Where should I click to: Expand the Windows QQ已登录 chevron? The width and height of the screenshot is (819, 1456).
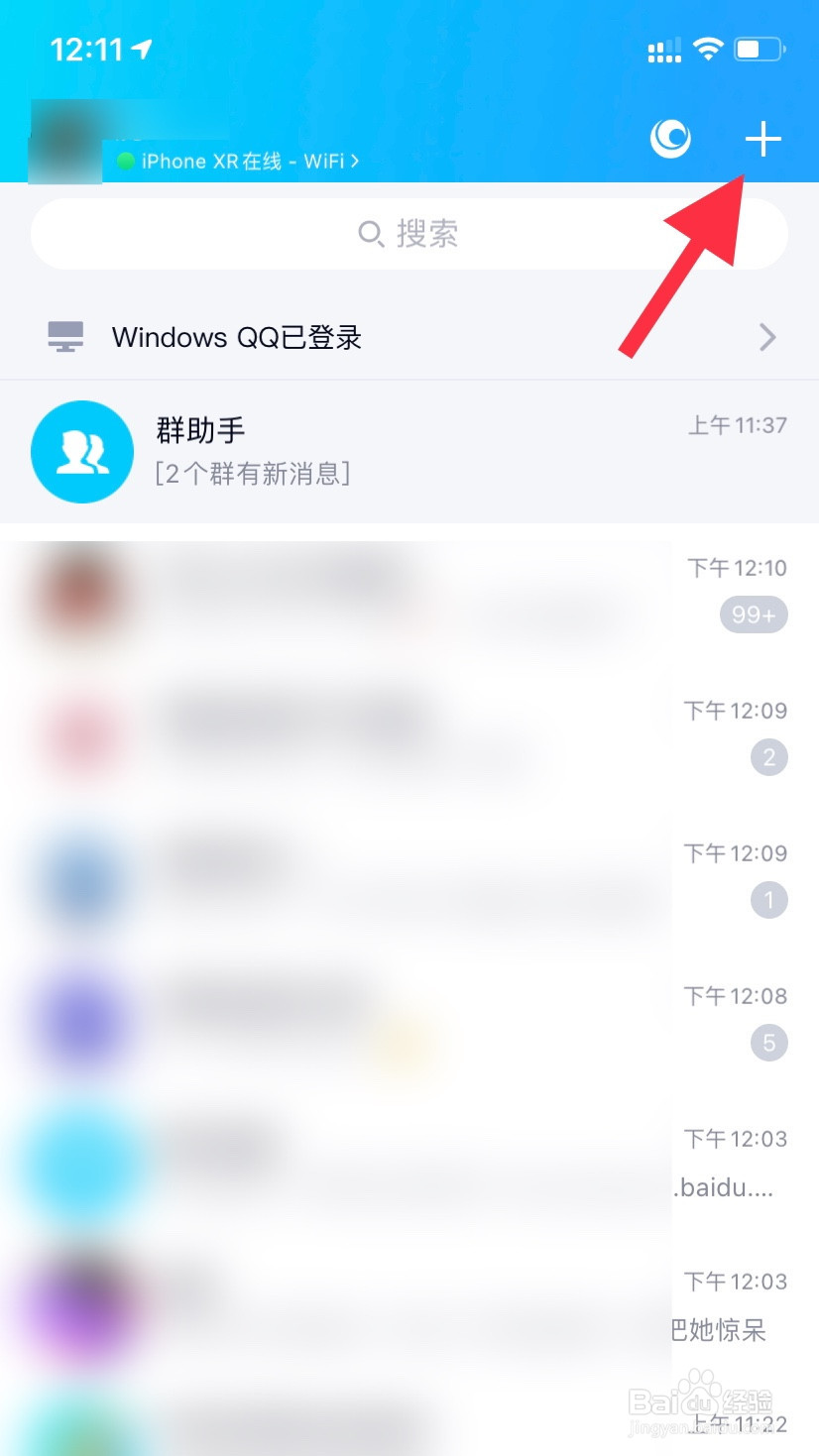[x=765, y=337]
